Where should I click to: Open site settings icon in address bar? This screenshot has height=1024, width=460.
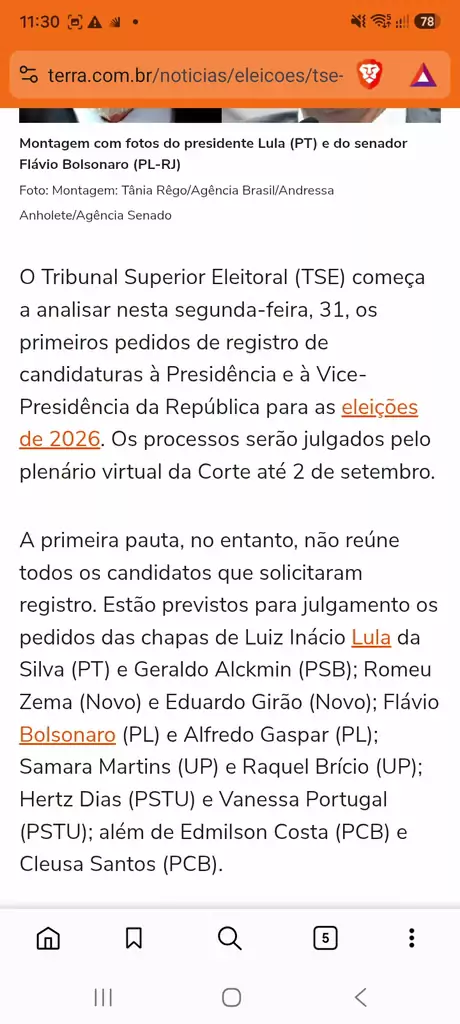(29, 75)
